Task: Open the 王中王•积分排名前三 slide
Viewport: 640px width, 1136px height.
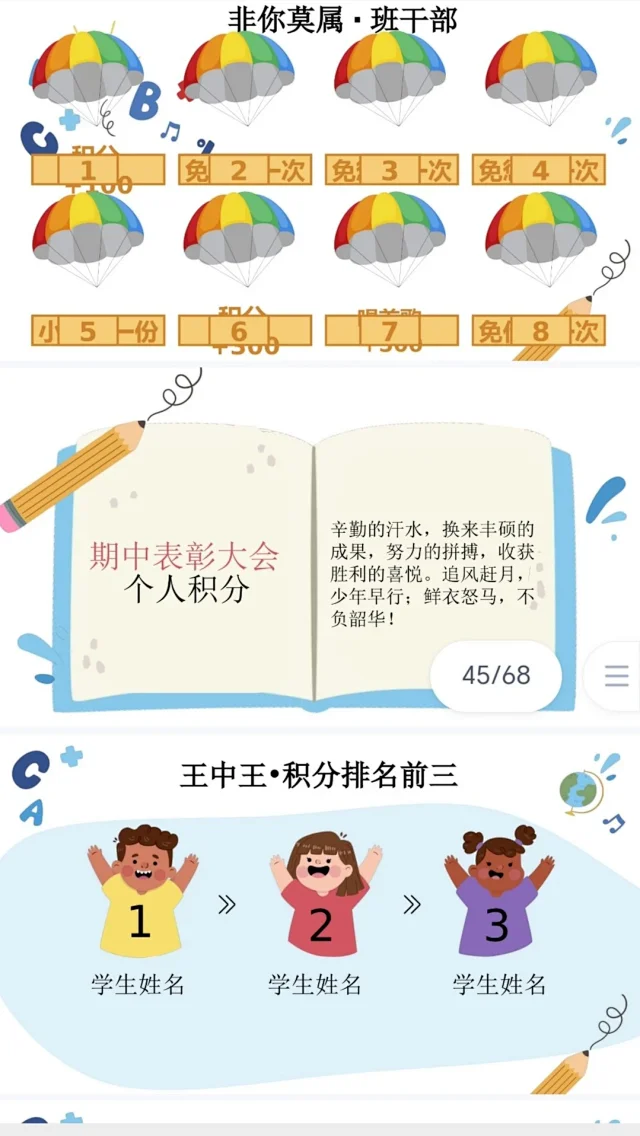Action: (x=320, y=915)
